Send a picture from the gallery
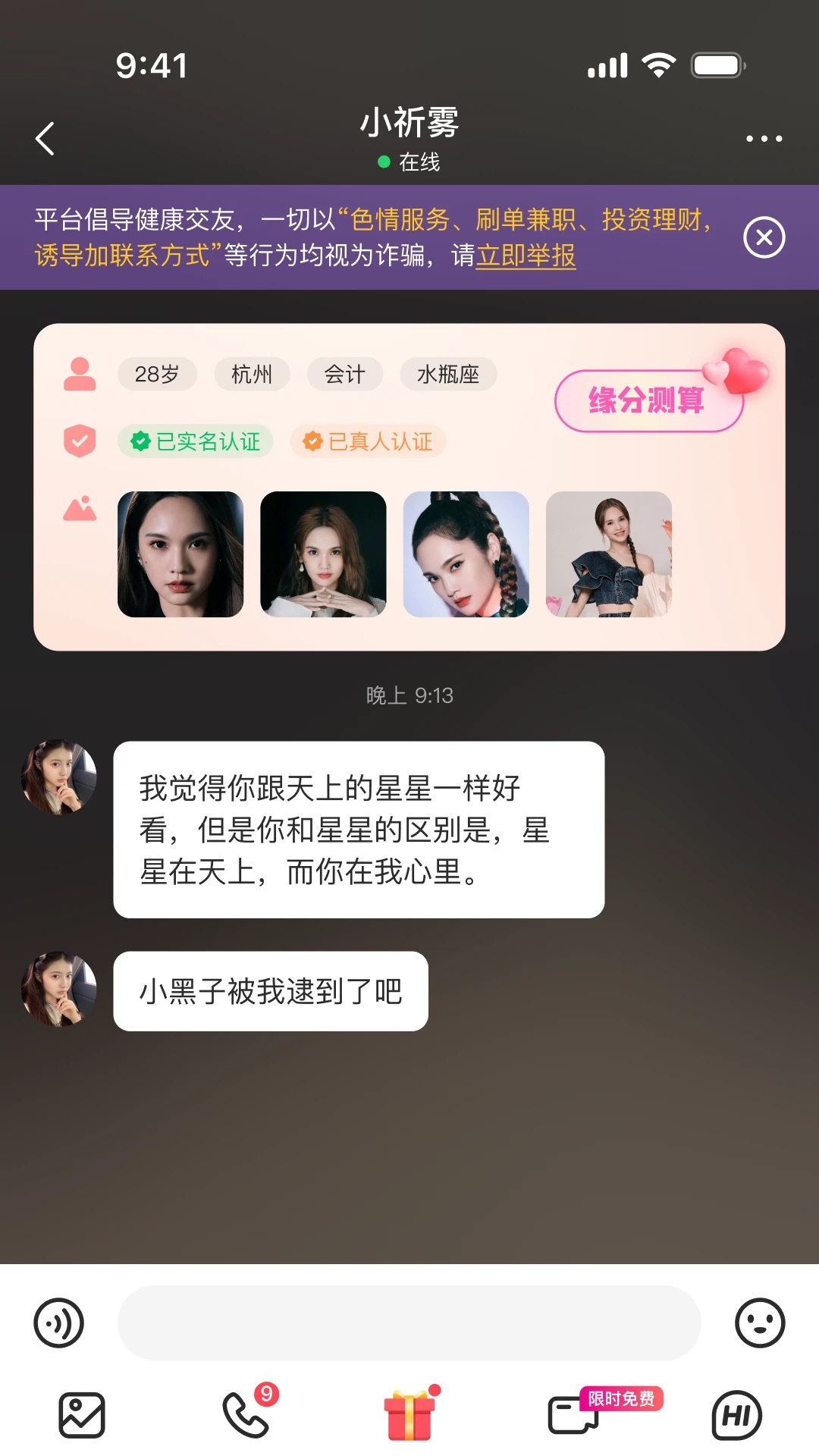 pos(82,1415)
